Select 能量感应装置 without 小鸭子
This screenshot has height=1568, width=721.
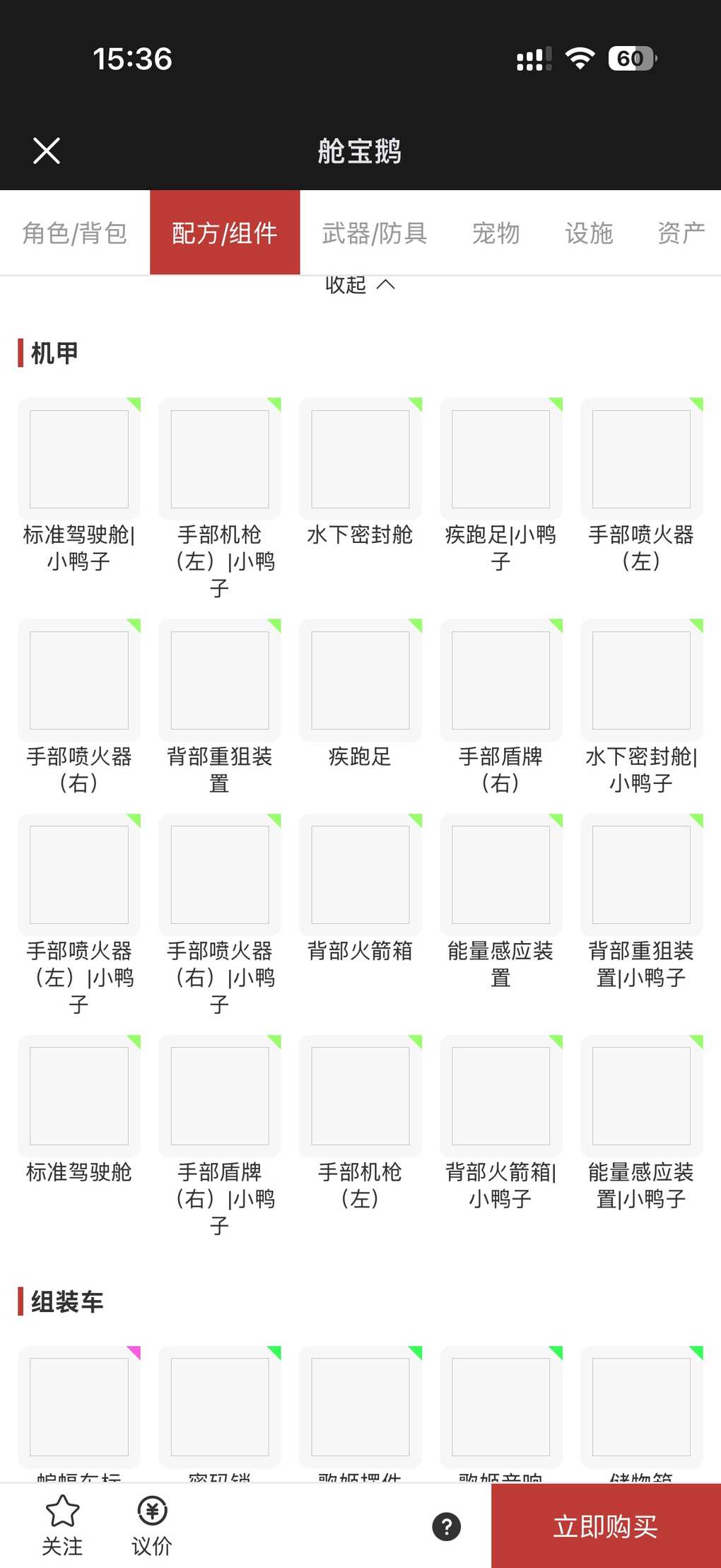coord(500,875)
